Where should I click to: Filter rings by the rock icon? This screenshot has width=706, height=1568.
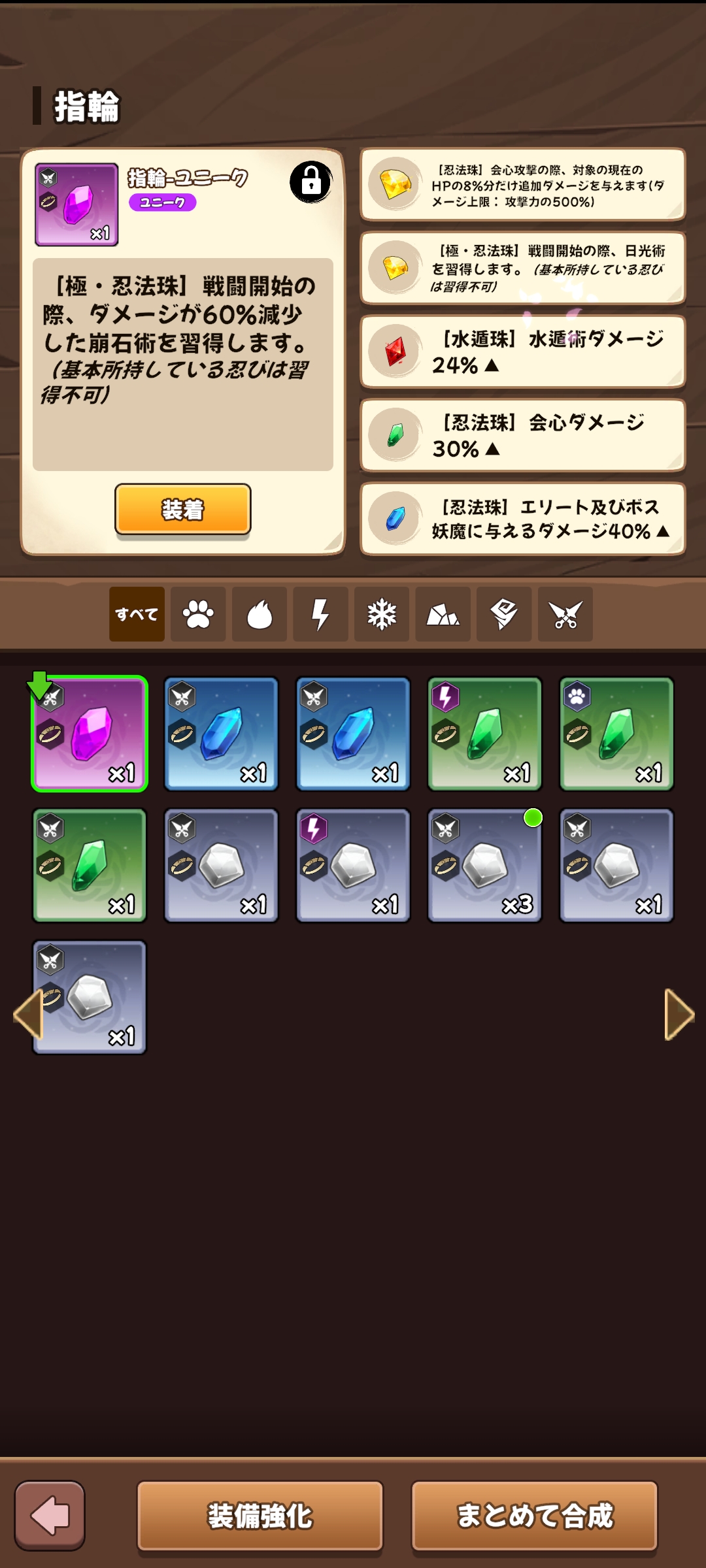click(x=443, y=614)
